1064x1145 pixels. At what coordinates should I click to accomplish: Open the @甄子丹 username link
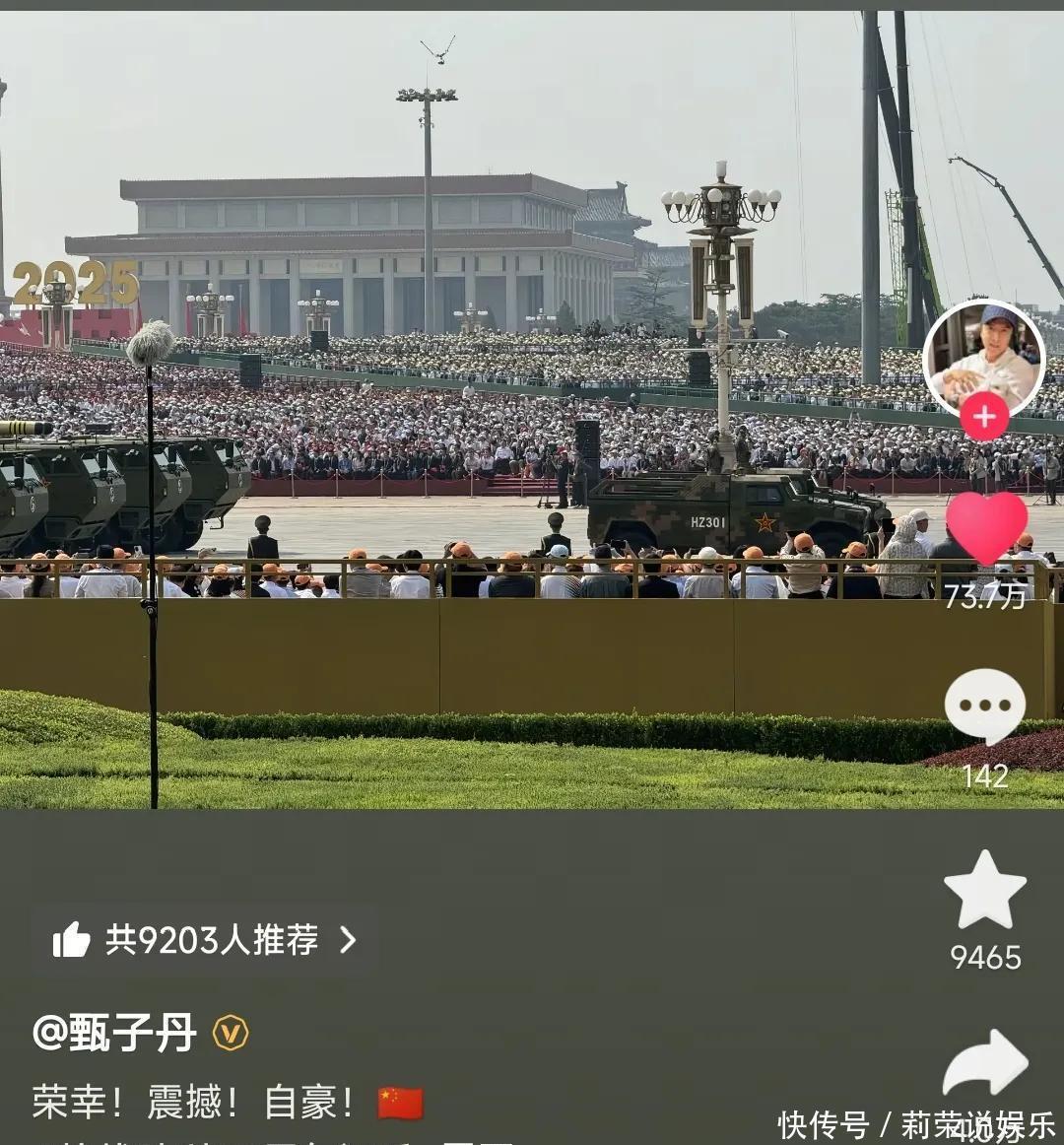[114, 1033]
